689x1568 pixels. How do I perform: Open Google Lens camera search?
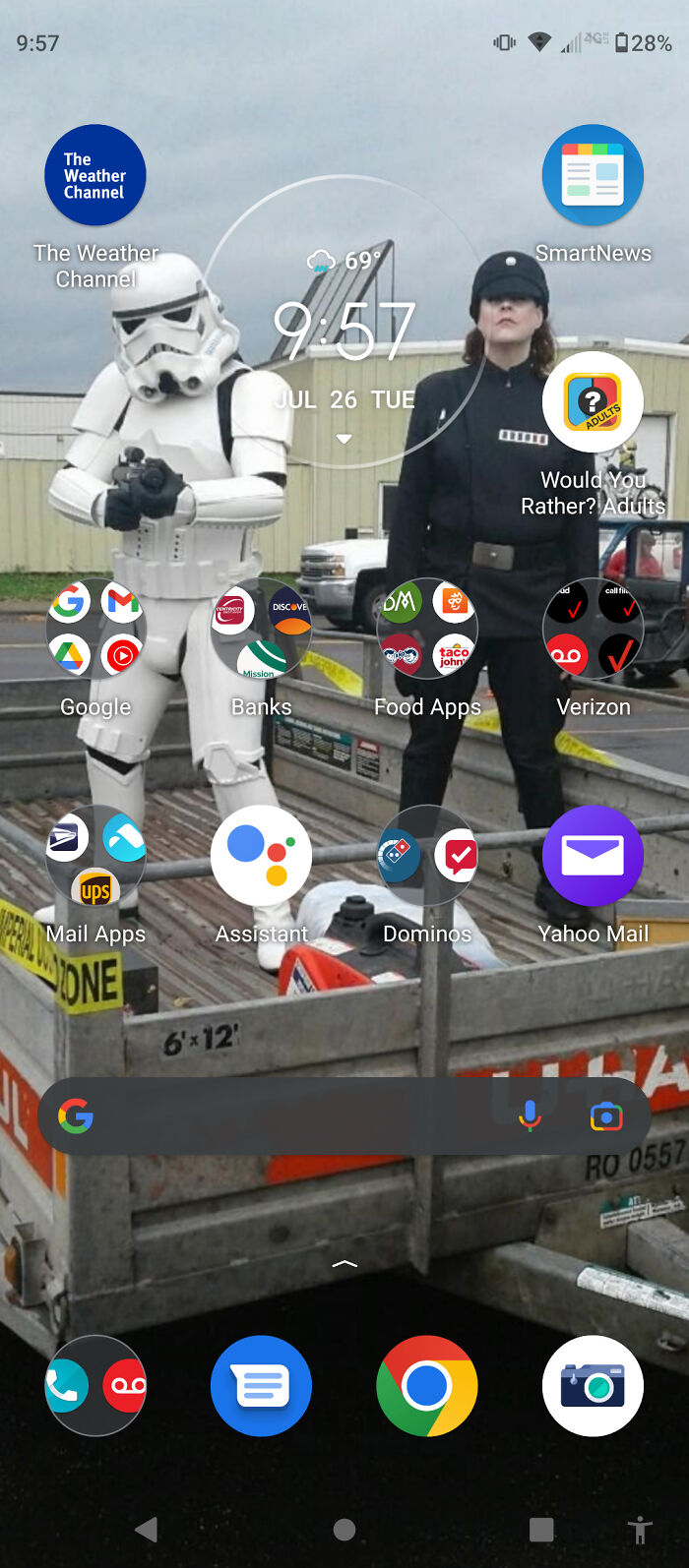coord(606,1116)
